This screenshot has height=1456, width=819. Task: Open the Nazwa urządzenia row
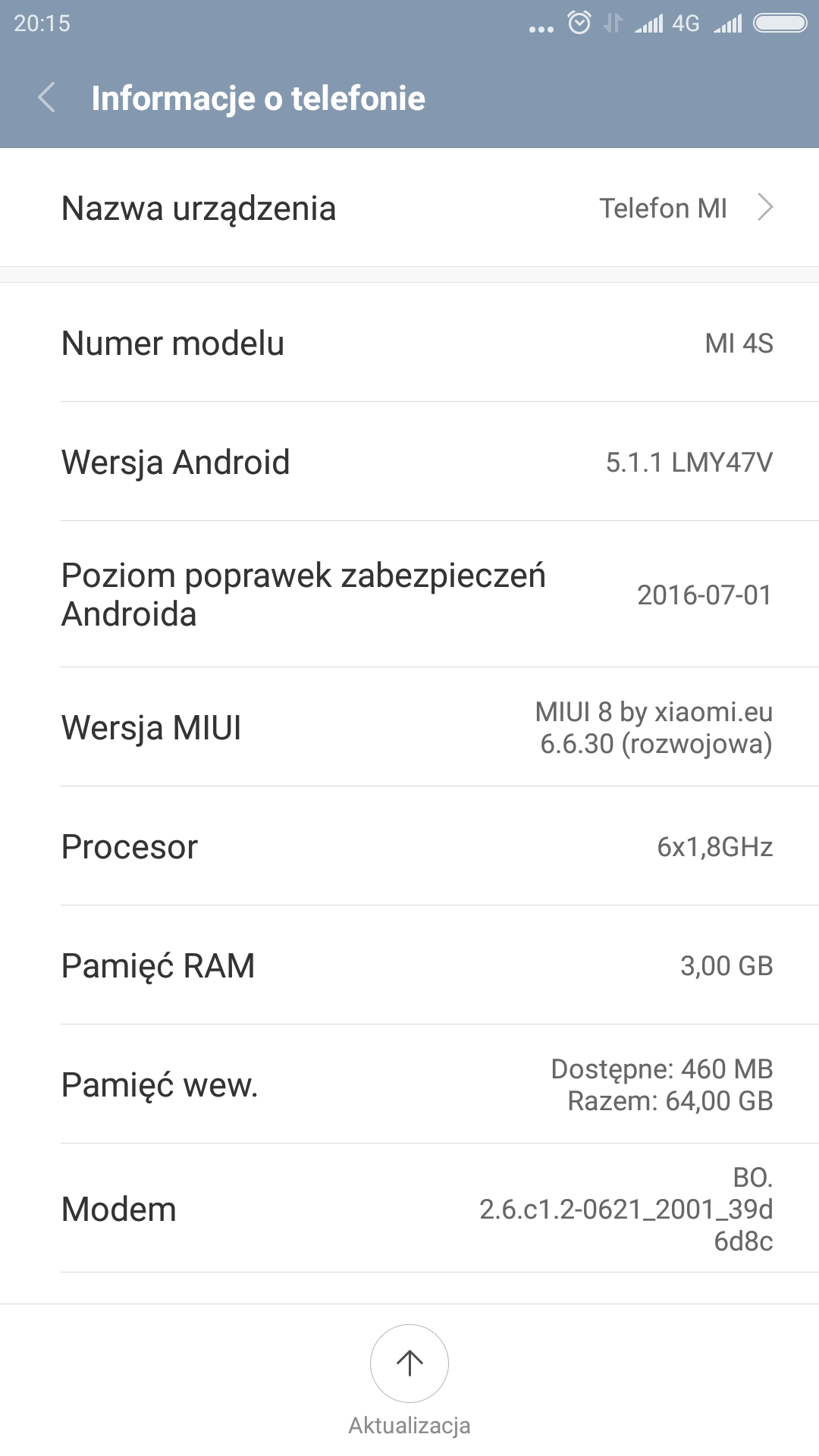(x=409, y=208)
